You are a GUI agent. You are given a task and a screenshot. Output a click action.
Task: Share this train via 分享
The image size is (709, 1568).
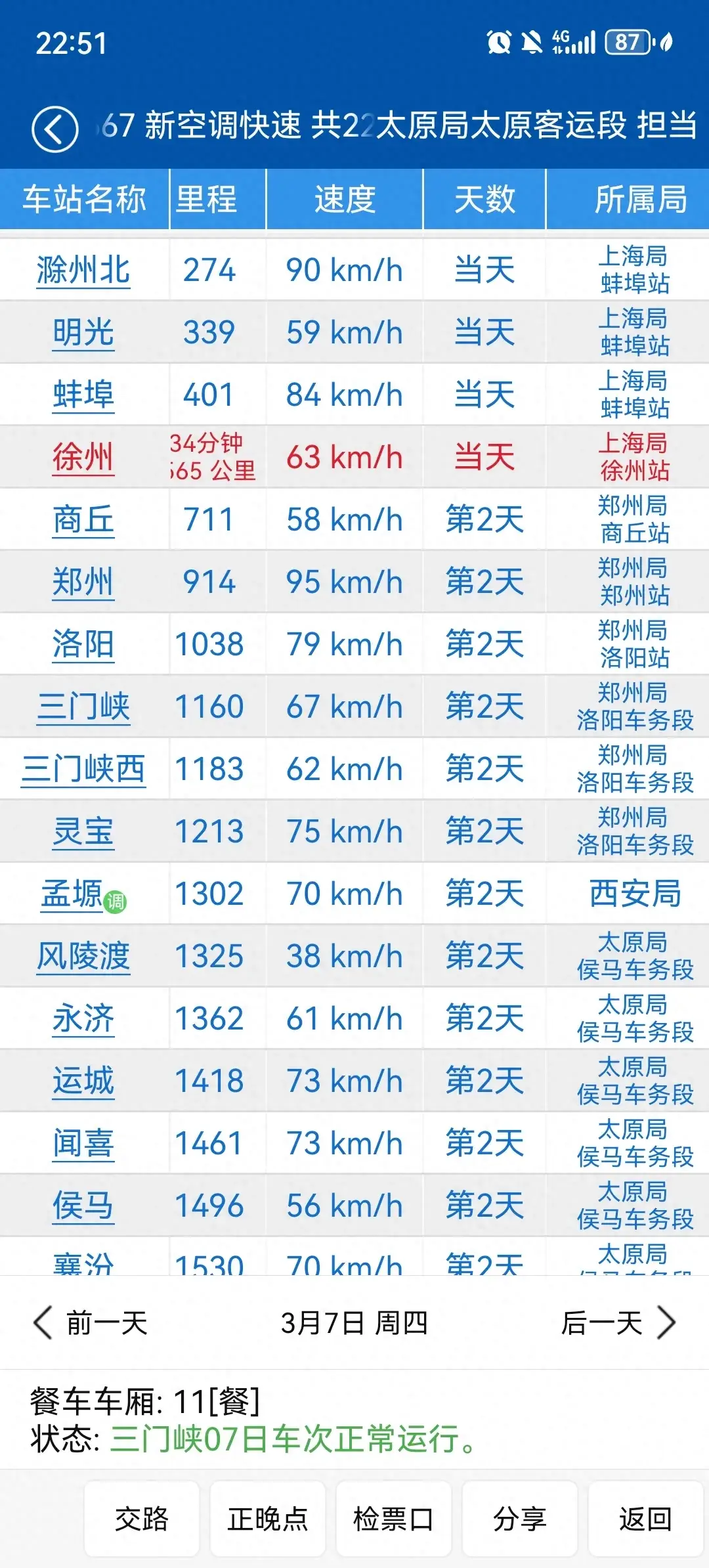point(520,1519)
